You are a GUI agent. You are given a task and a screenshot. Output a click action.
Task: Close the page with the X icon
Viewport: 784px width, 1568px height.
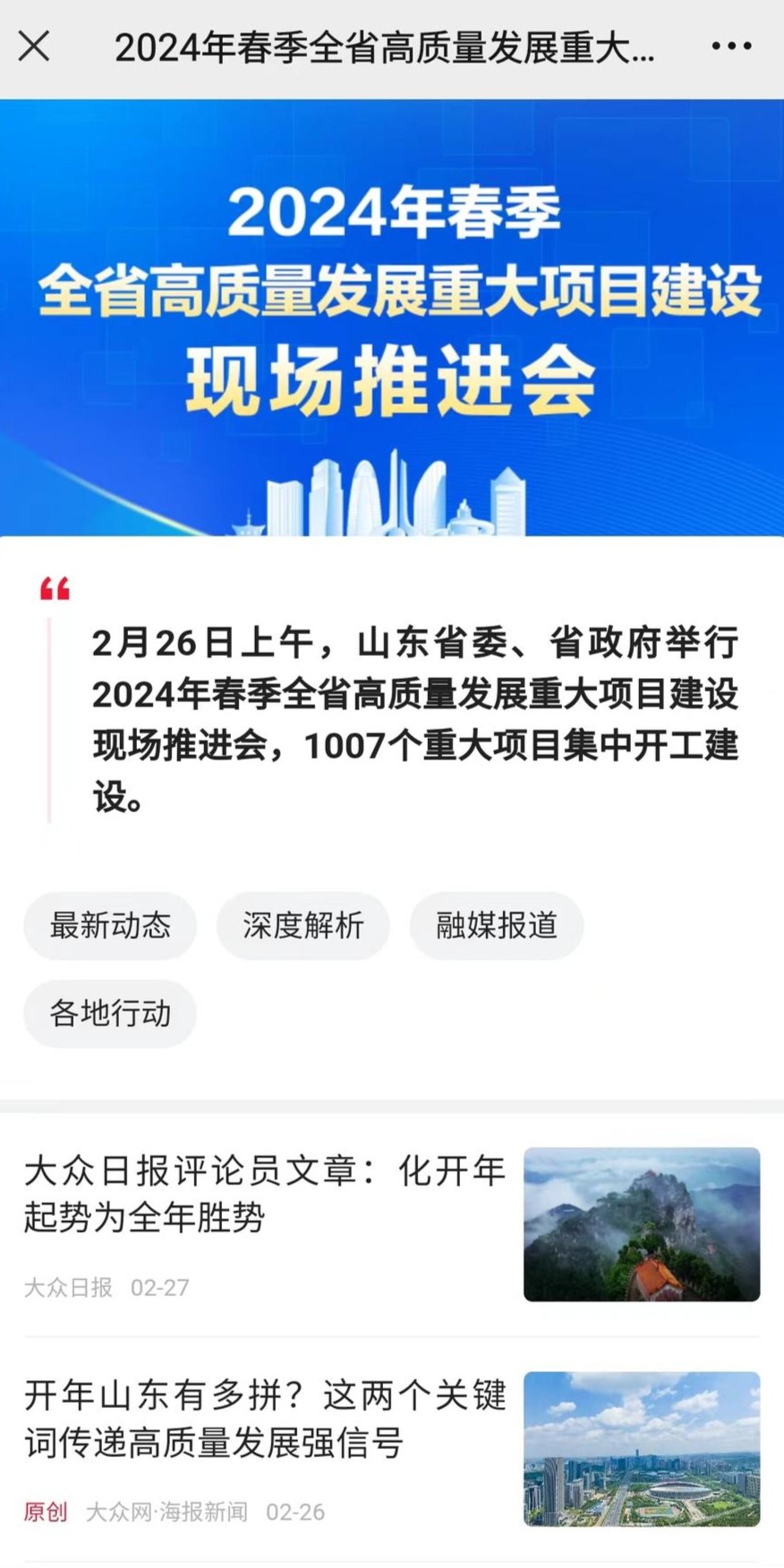tap(34, 46)
